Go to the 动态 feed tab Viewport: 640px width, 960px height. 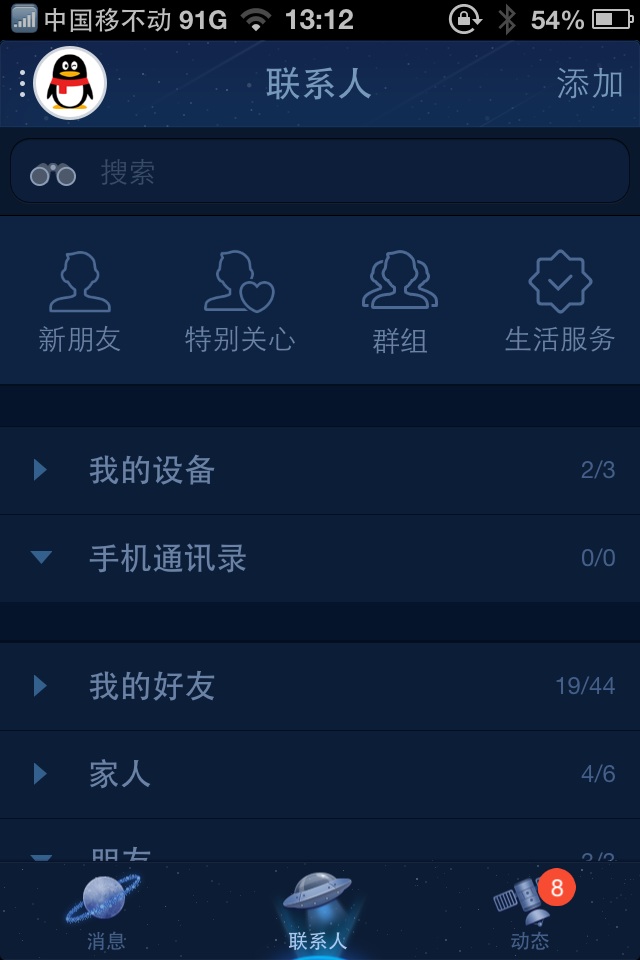pos(530,912)
